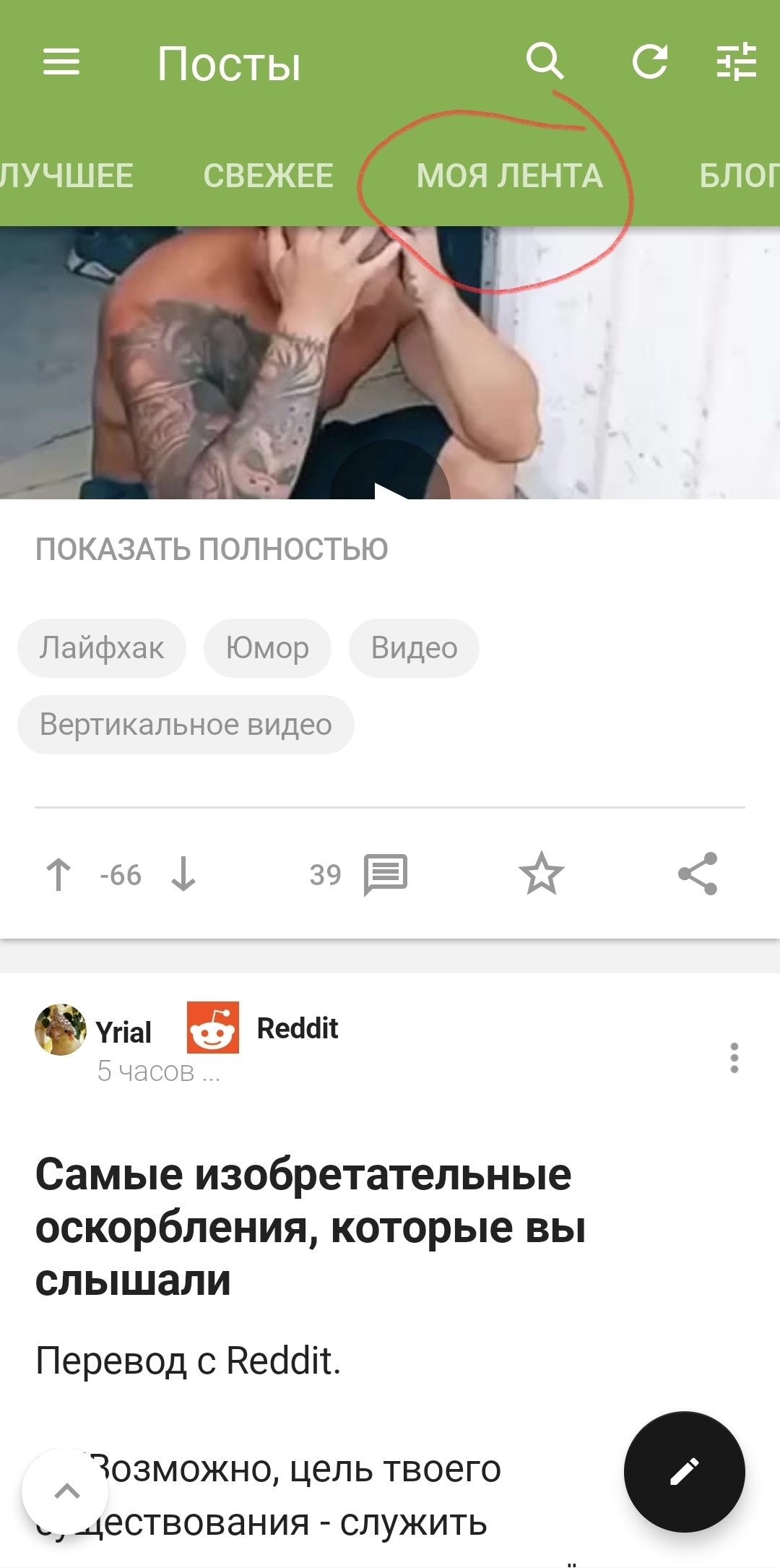Downvote the post rated -66

(x=183, y=874)
